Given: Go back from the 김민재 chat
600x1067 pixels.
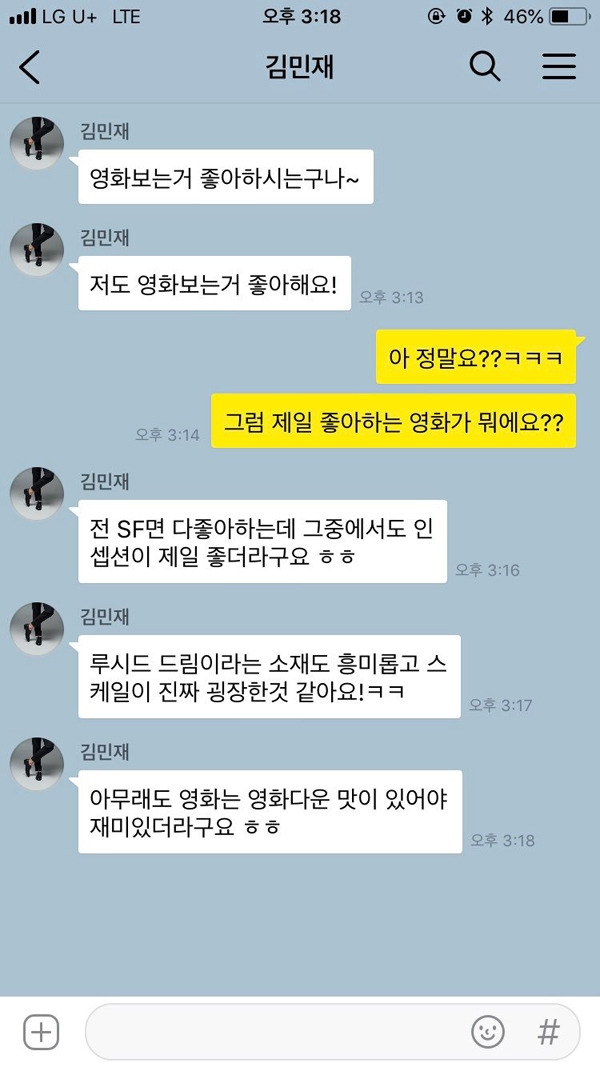Looking at the screenshot, I should click(x=29, y=67).
